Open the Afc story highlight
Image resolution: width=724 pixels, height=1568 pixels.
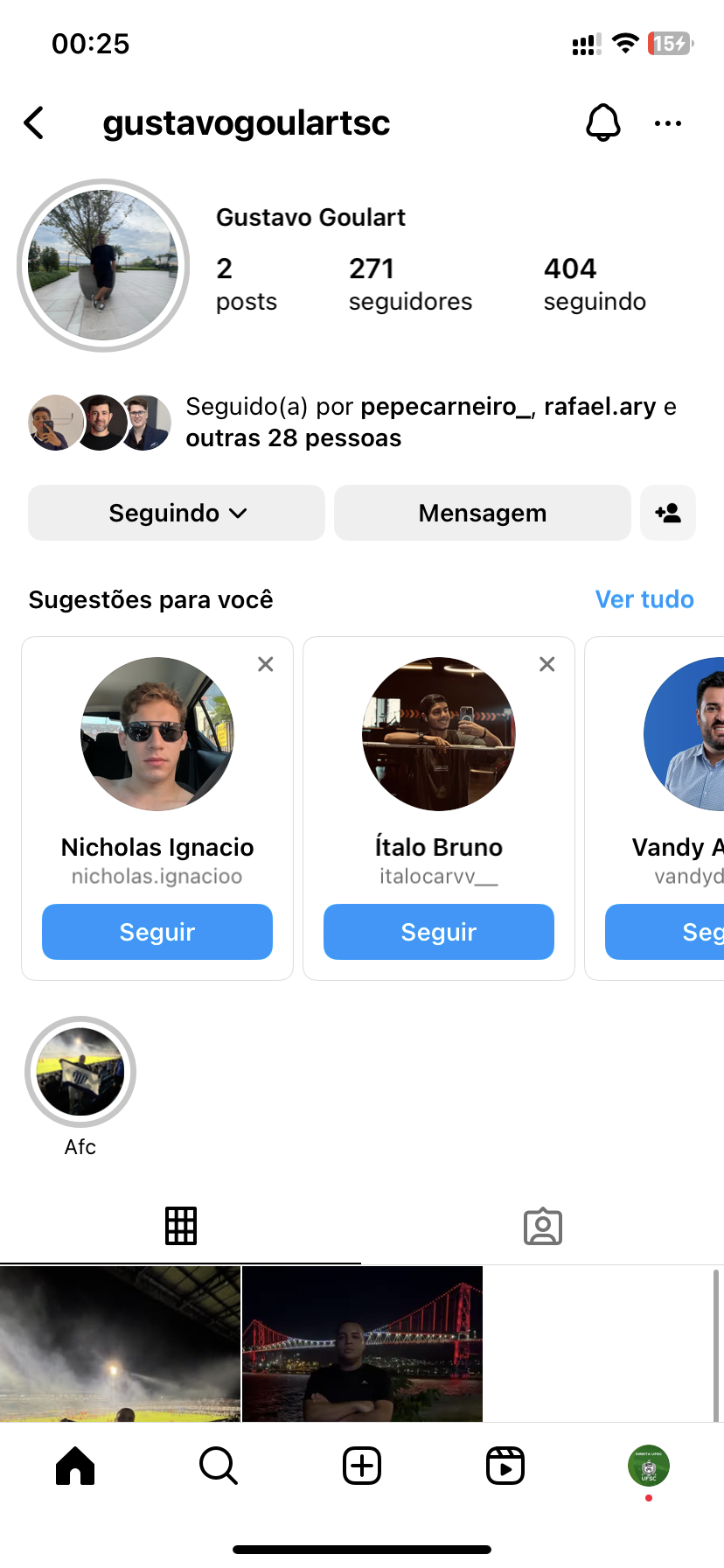pyautogui.click(x=80, y=1072)
